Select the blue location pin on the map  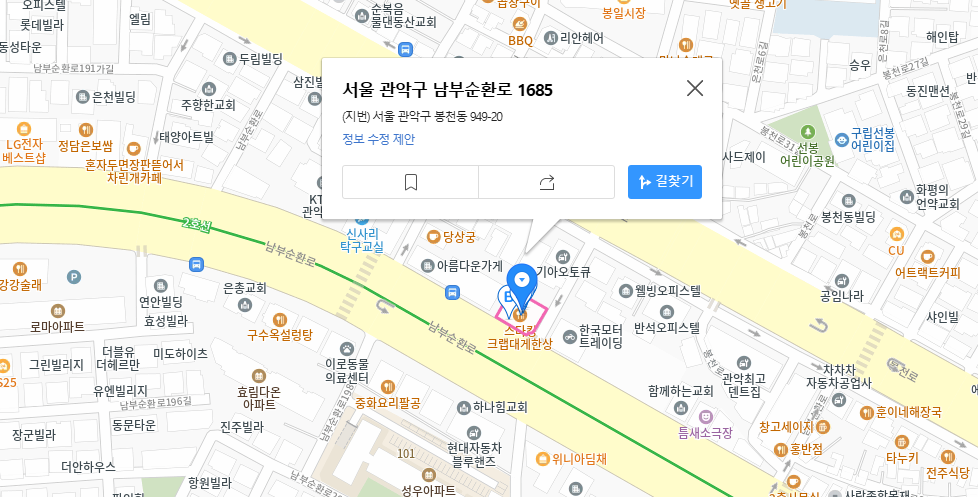522,284
